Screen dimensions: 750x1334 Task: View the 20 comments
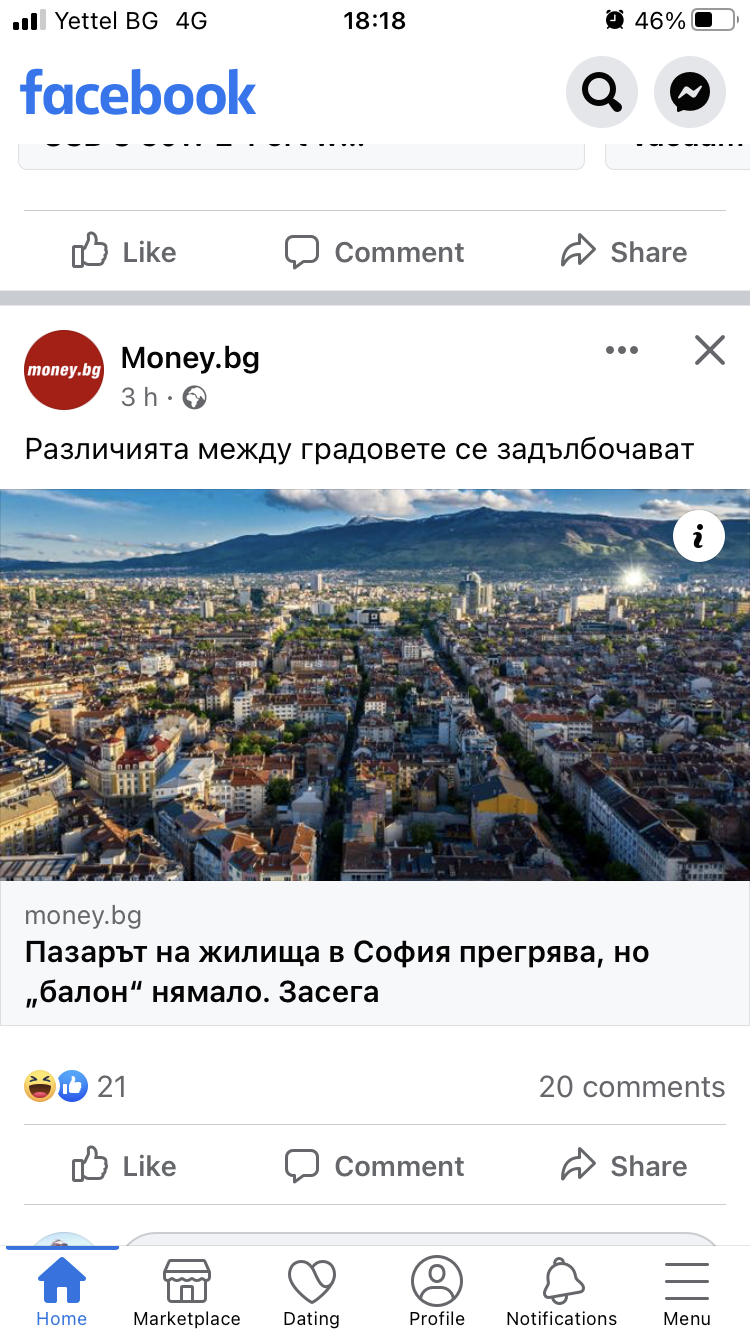631,1087
